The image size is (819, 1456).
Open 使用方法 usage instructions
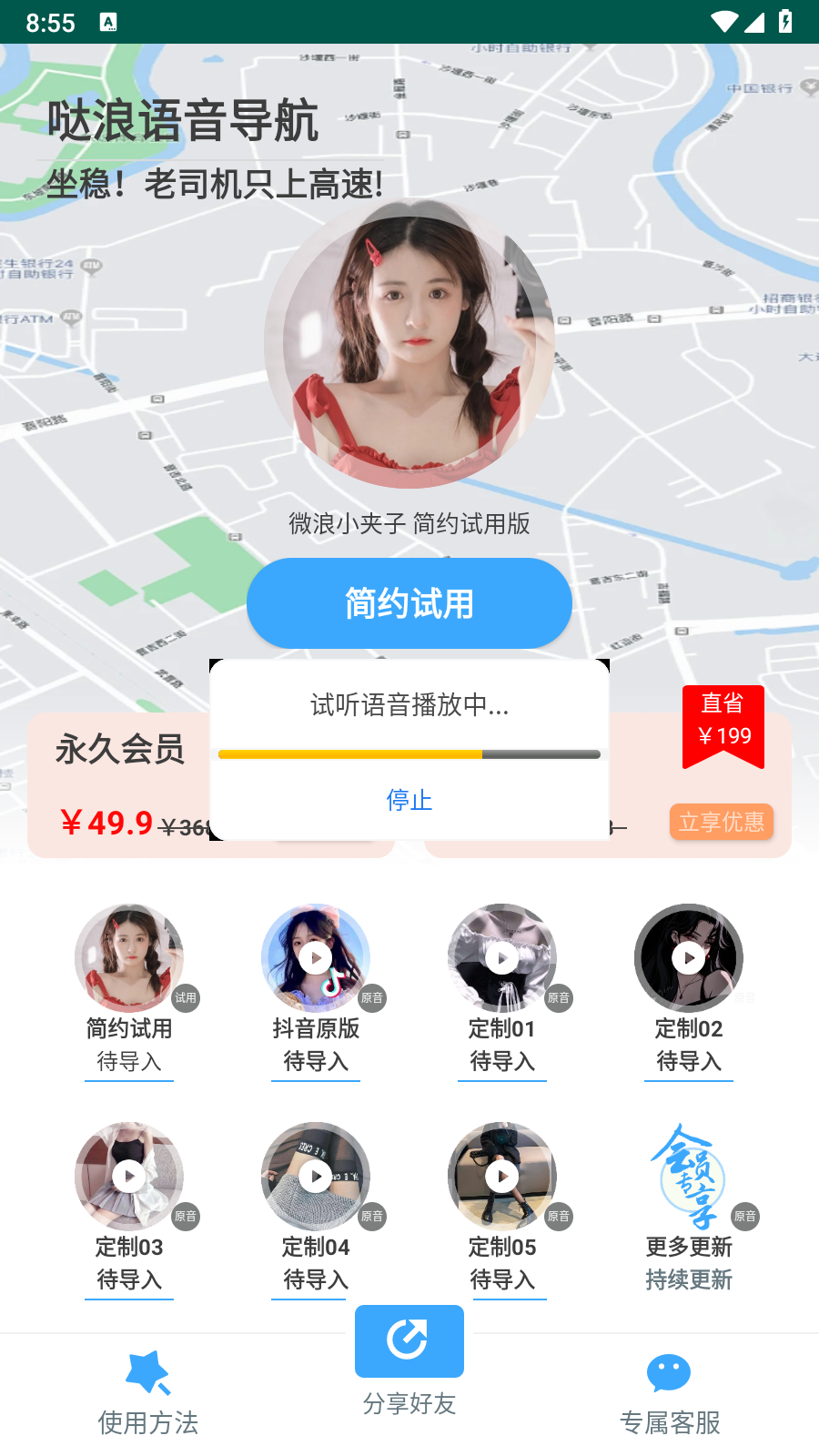pos(148,1392)
